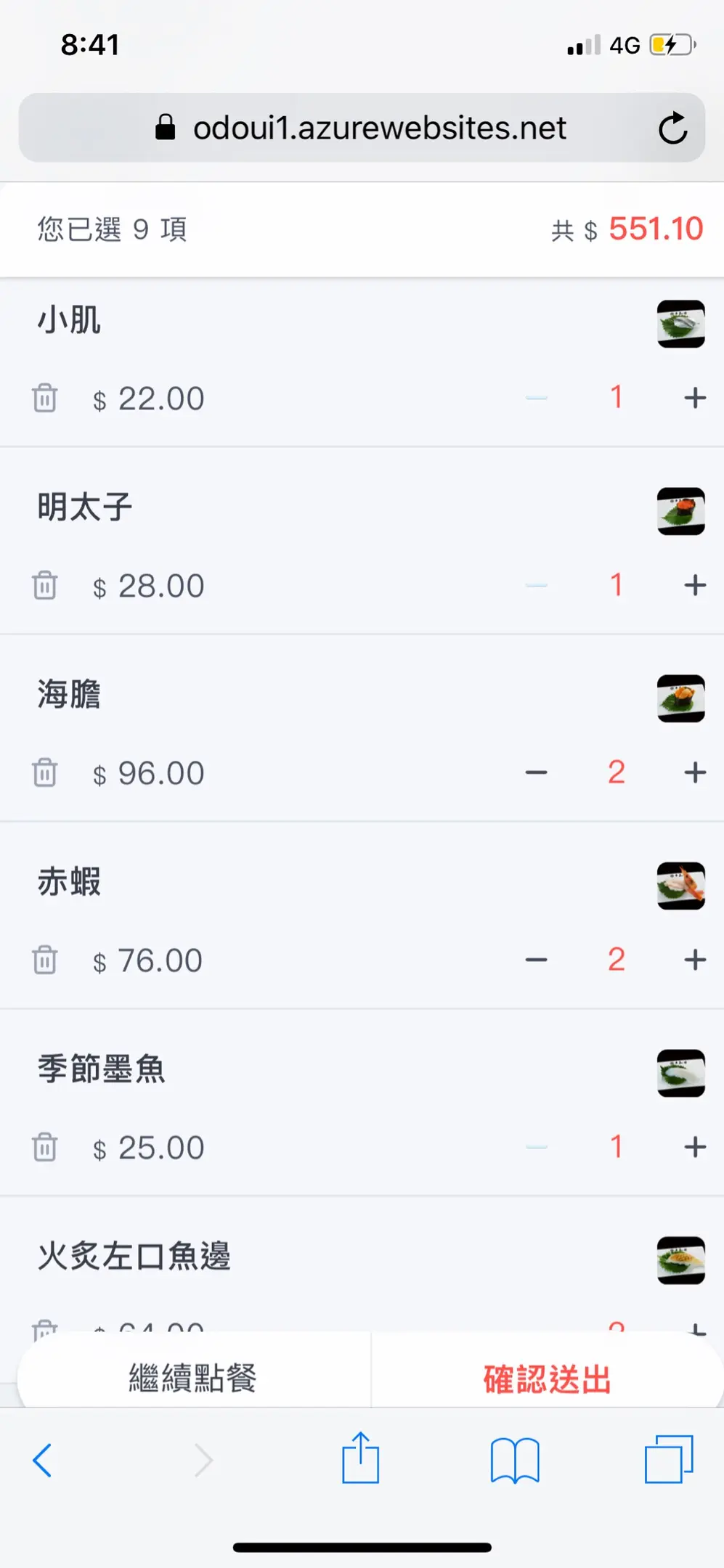Show all open Safari tabs
The width and height of the screenshot is (724, 1568).
pyautogui.click(x=669, y=1459)
